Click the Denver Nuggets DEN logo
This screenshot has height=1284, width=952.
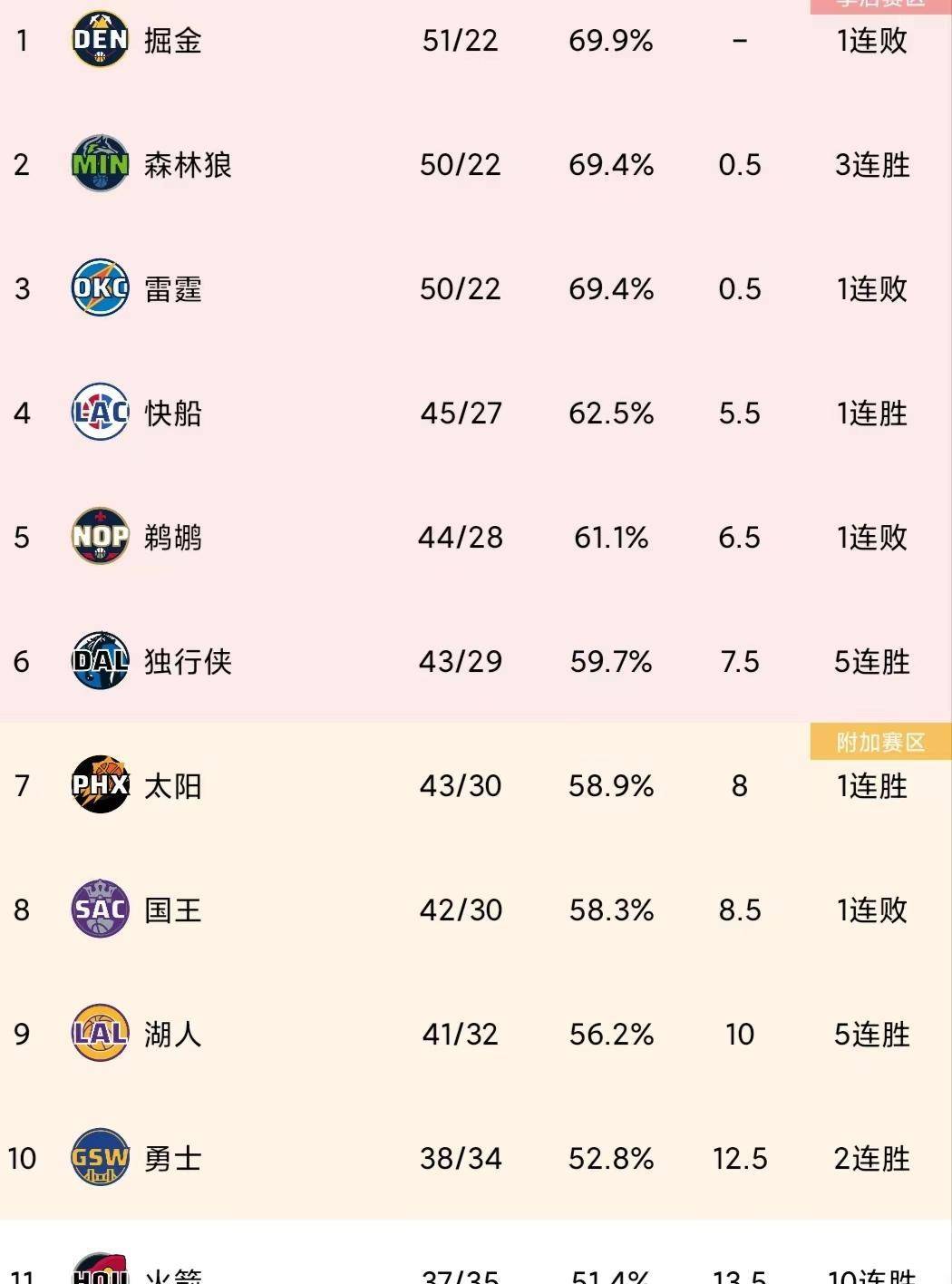100,42
